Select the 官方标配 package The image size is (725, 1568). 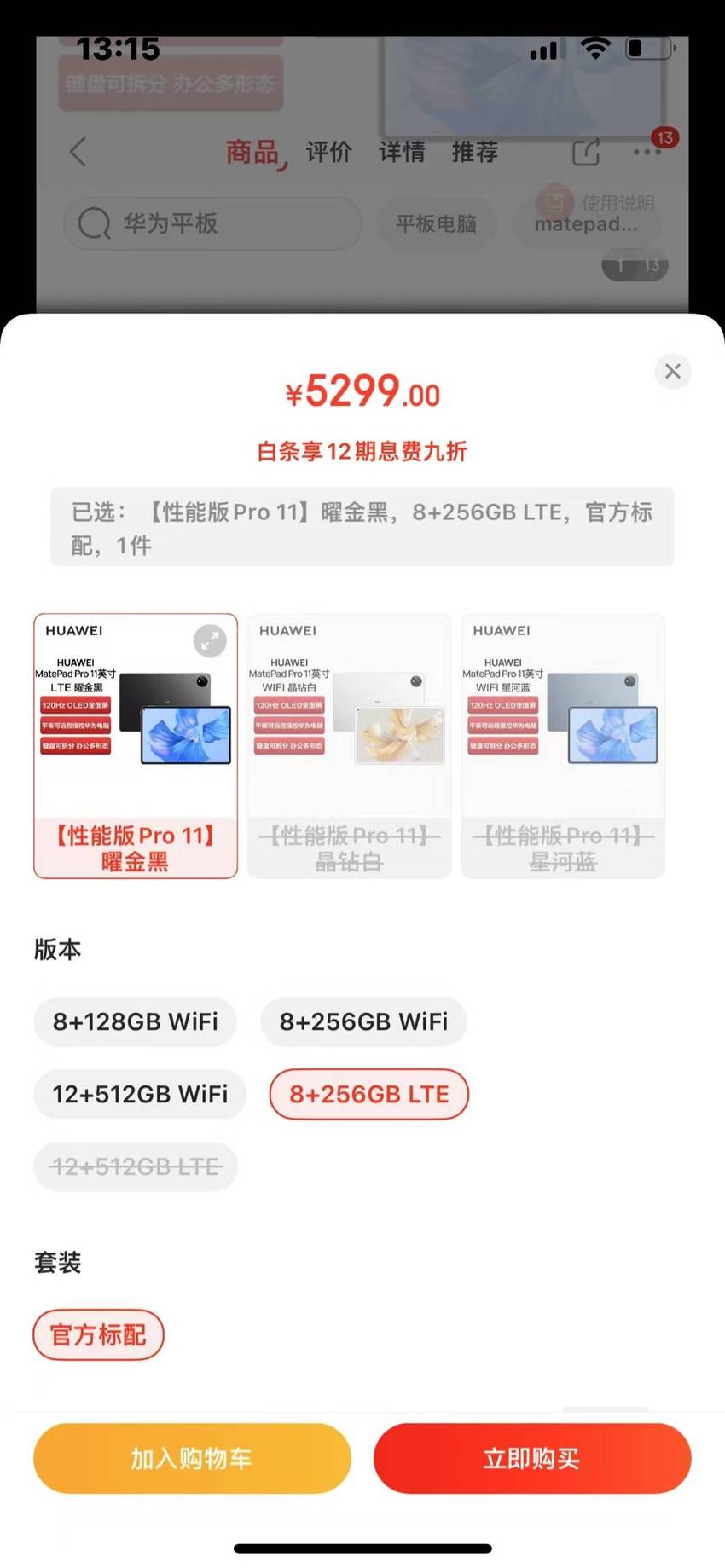pos(98,1334)
